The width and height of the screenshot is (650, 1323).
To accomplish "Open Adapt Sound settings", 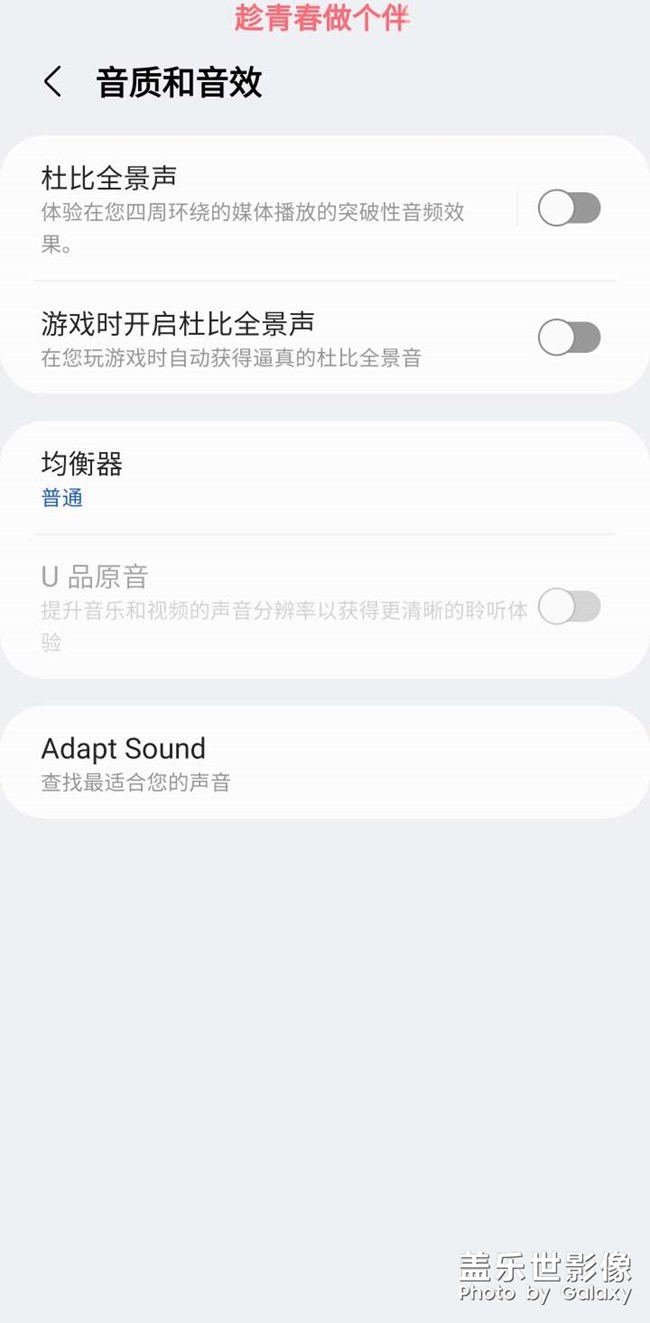I will point(300,762).
